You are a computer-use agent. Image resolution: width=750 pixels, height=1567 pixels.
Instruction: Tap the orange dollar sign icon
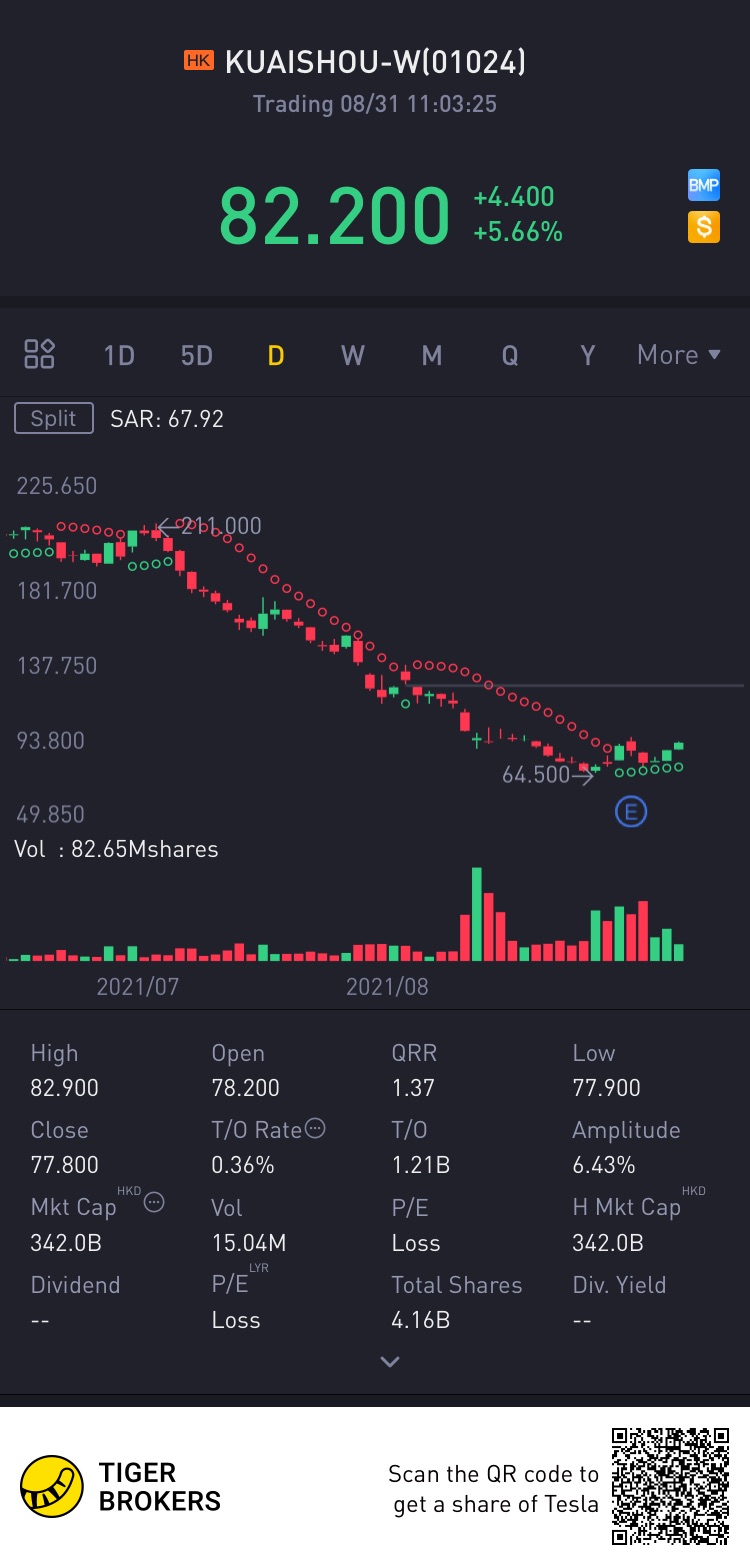(704, 227)
